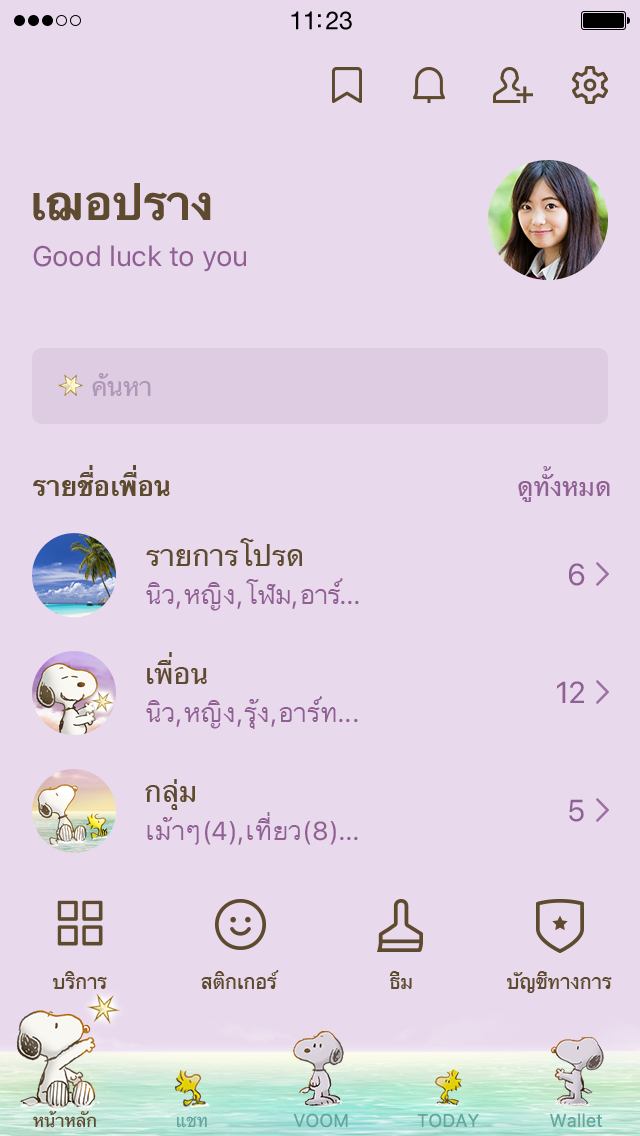Open the รายการโปรด favorites row
This screenshot has width=640, height=1136.
(x=320, y=575)
